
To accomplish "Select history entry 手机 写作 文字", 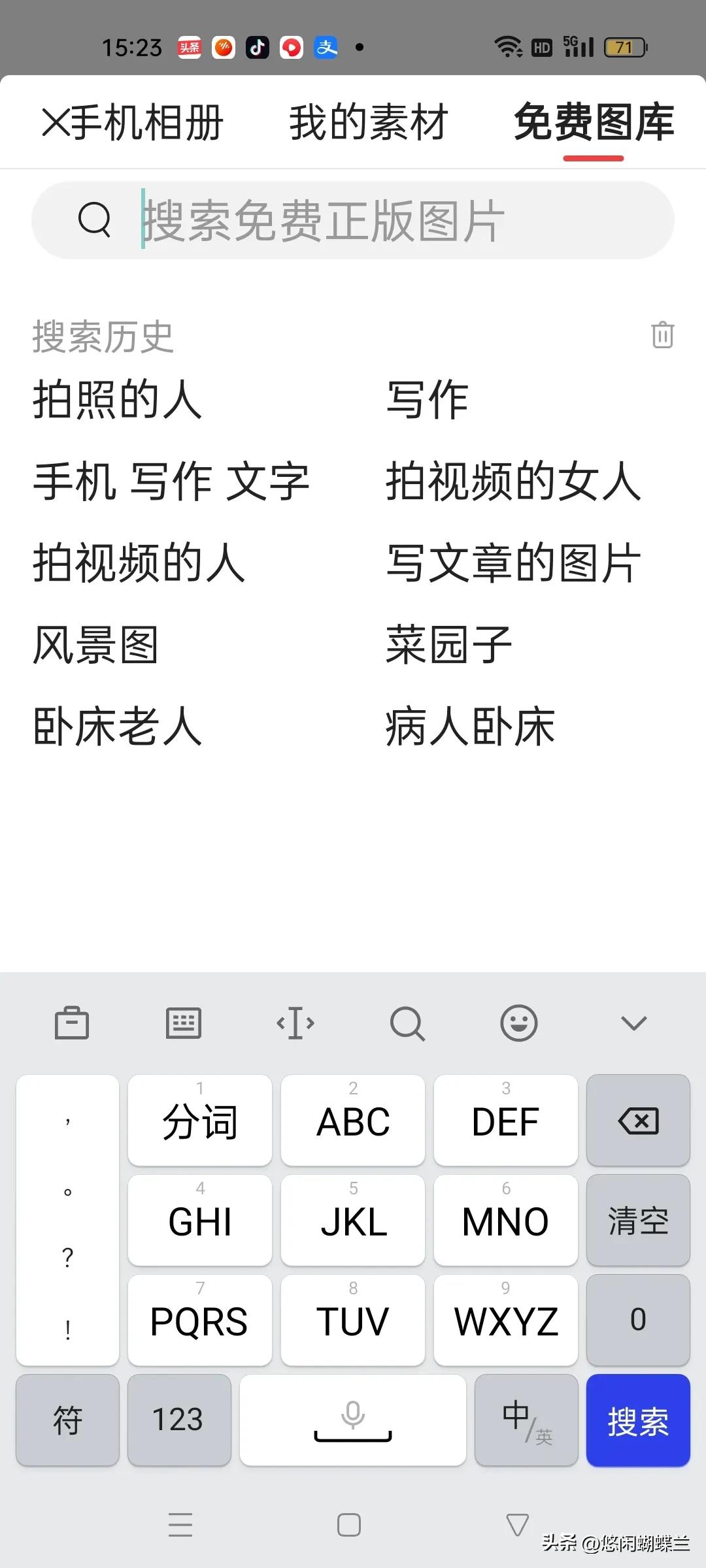I will click(x=171, y=482).
